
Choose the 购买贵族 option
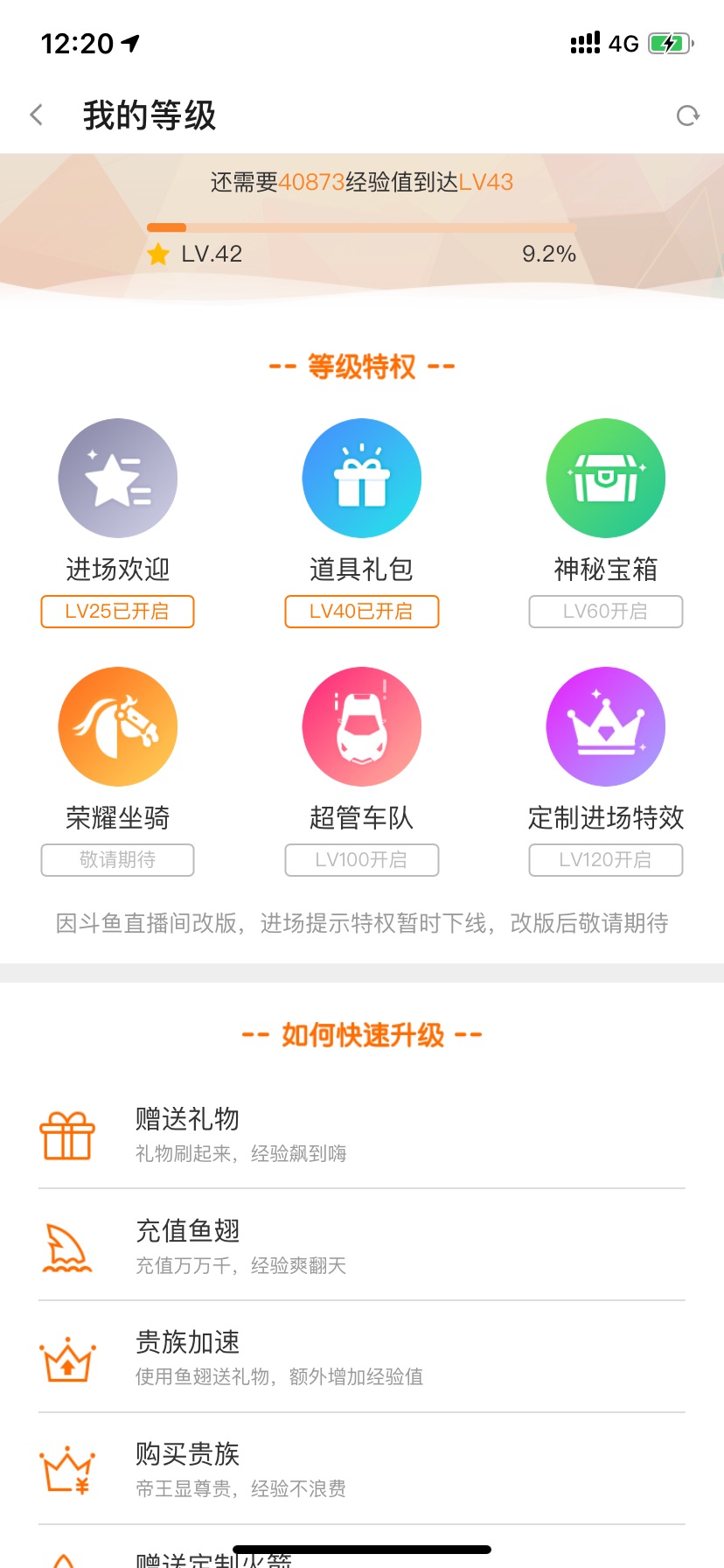[x=362, y=1469]
